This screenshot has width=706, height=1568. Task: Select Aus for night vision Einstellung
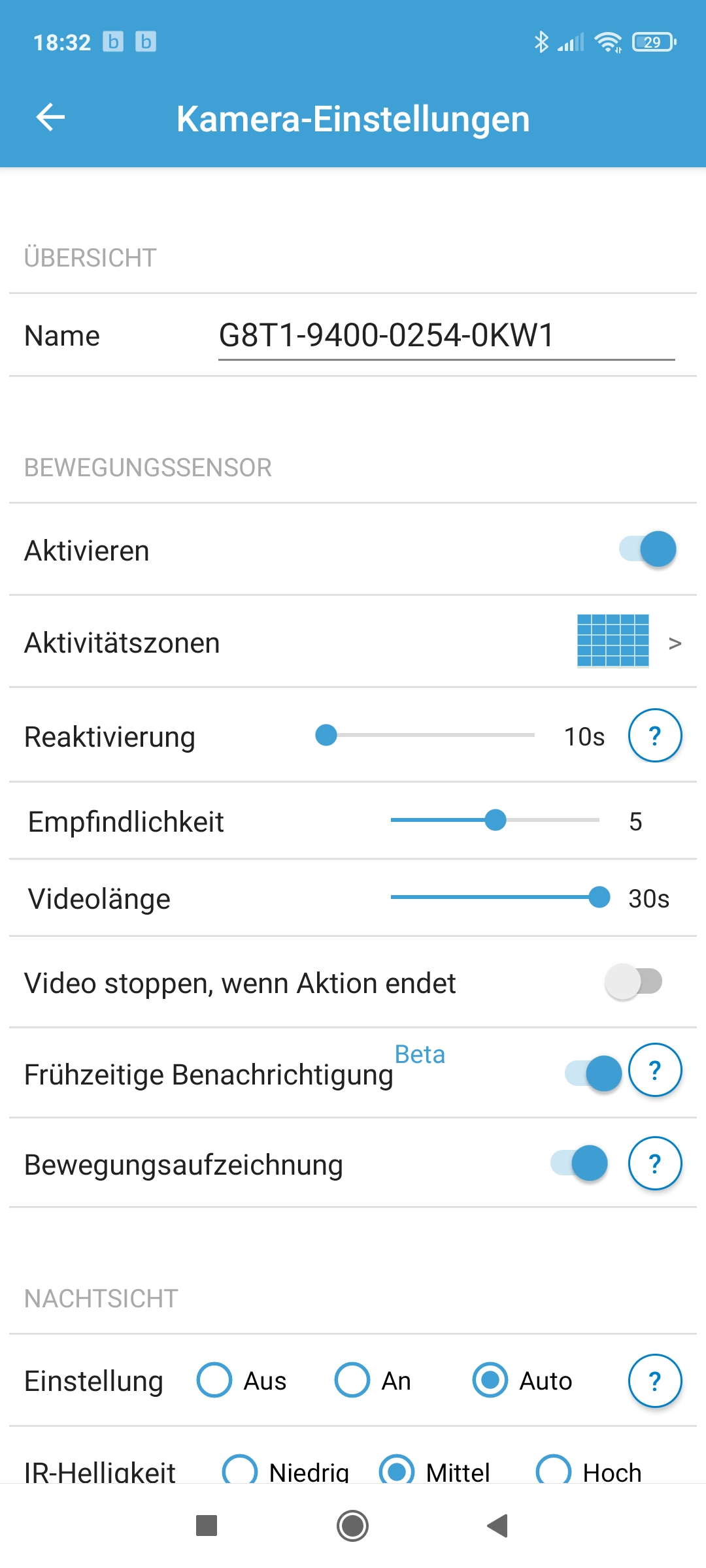214,1380
